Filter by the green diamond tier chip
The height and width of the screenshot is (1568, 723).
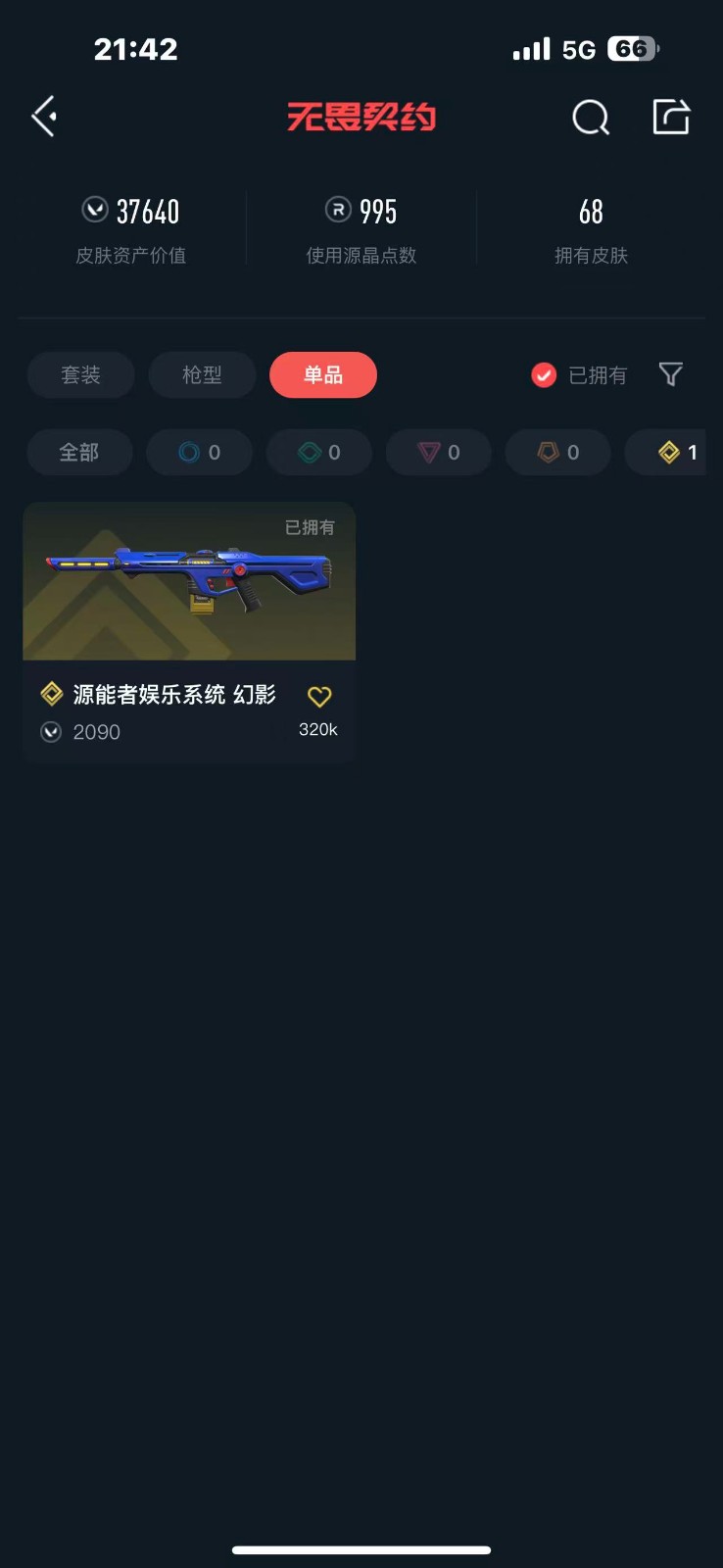319,453
